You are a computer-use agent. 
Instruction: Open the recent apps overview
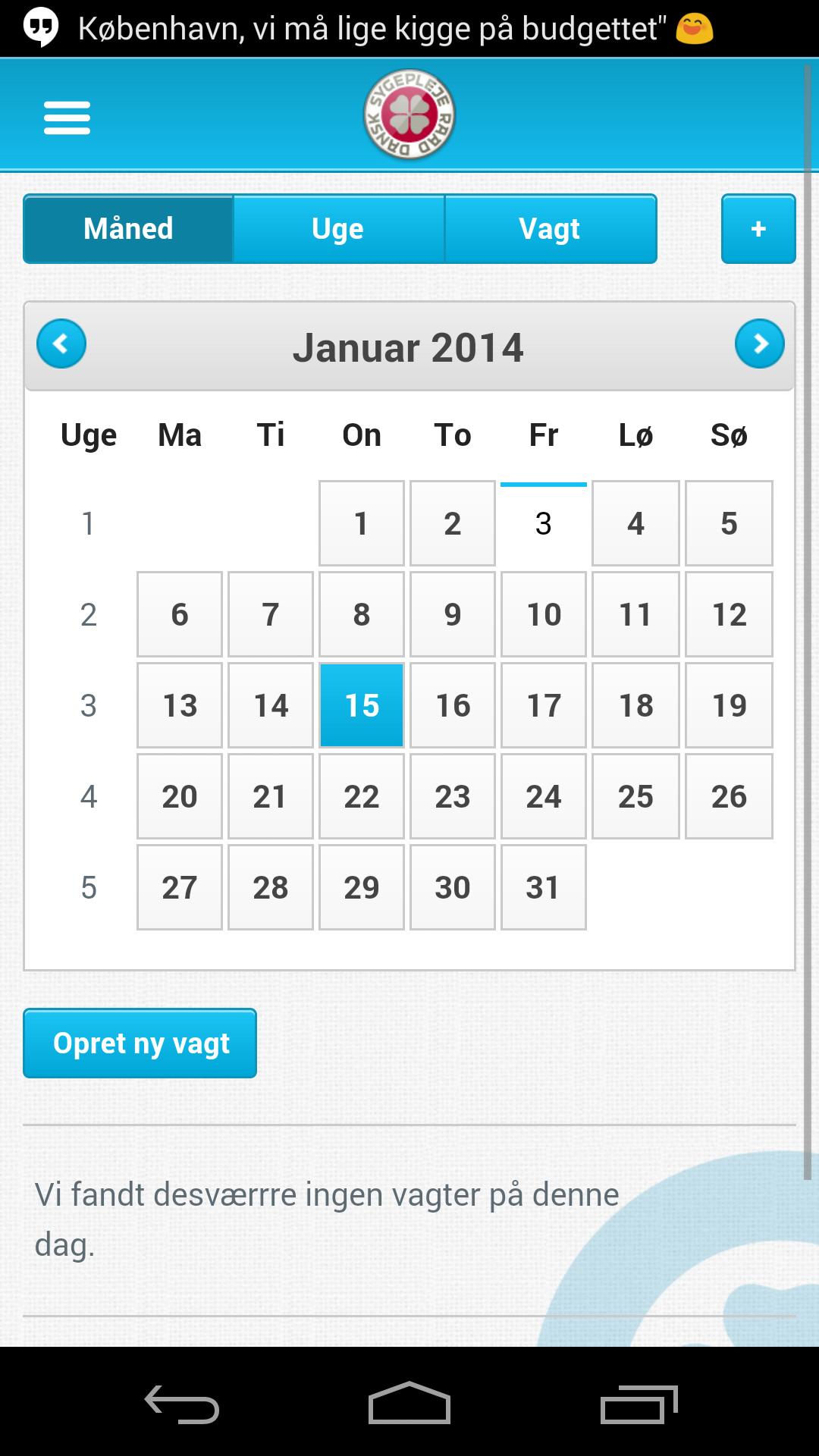[x=639, y=1404]
